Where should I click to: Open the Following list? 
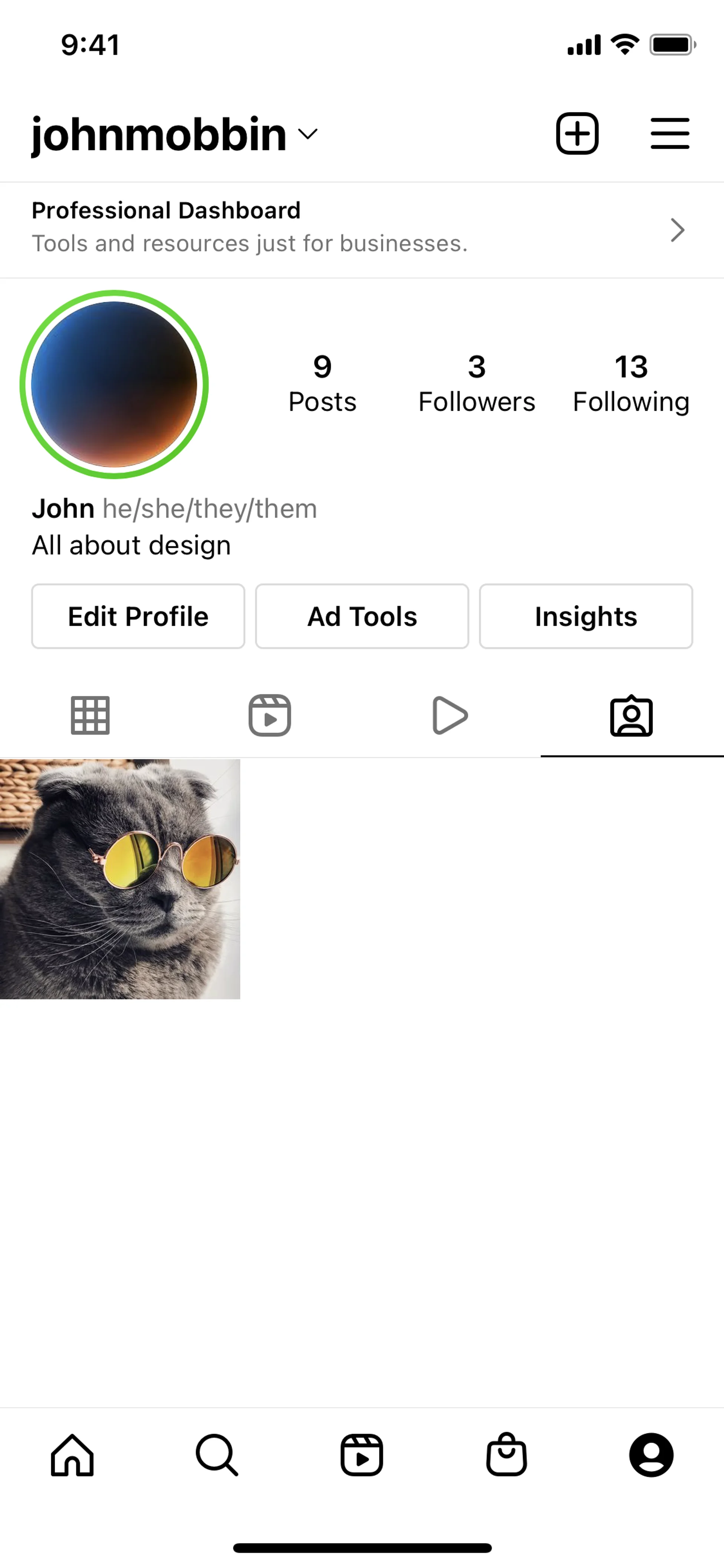(631, 384)
